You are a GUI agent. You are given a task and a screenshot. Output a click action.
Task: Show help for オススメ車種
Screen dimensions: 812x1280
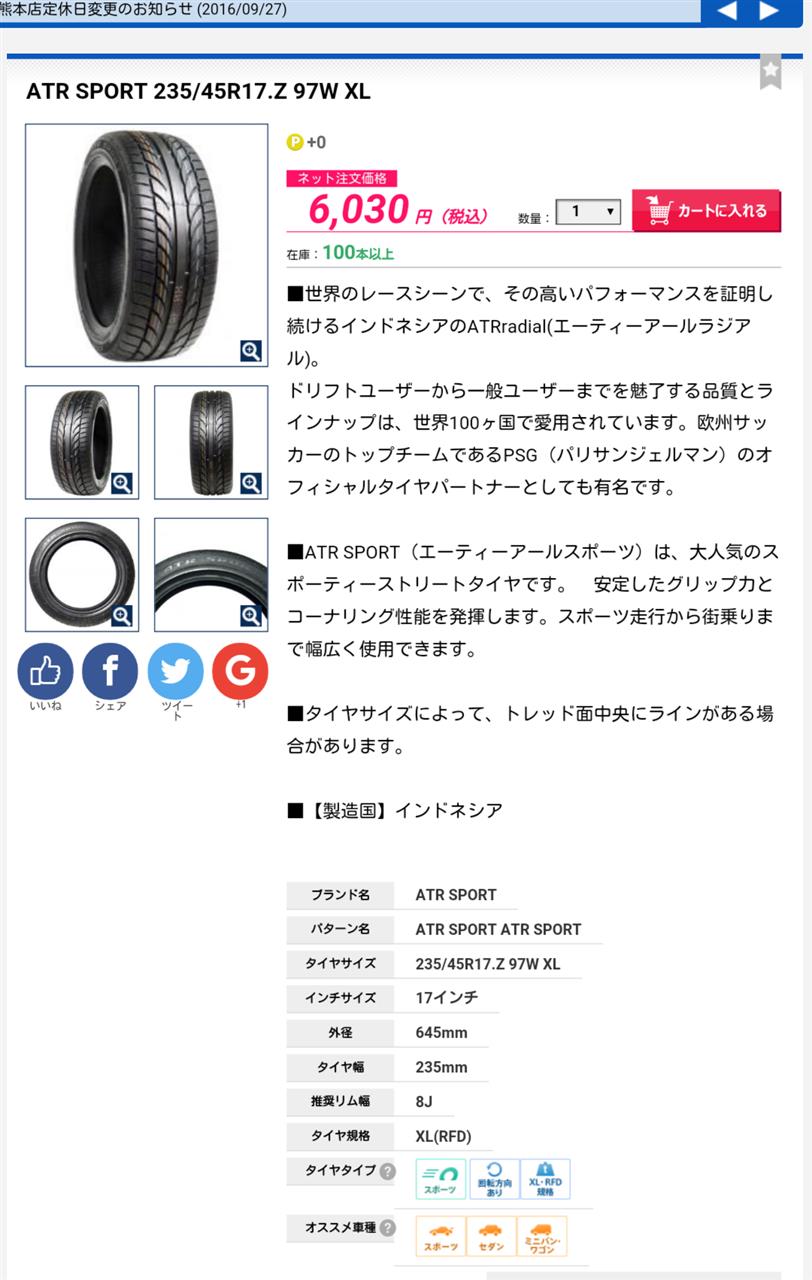(387, 1228)
